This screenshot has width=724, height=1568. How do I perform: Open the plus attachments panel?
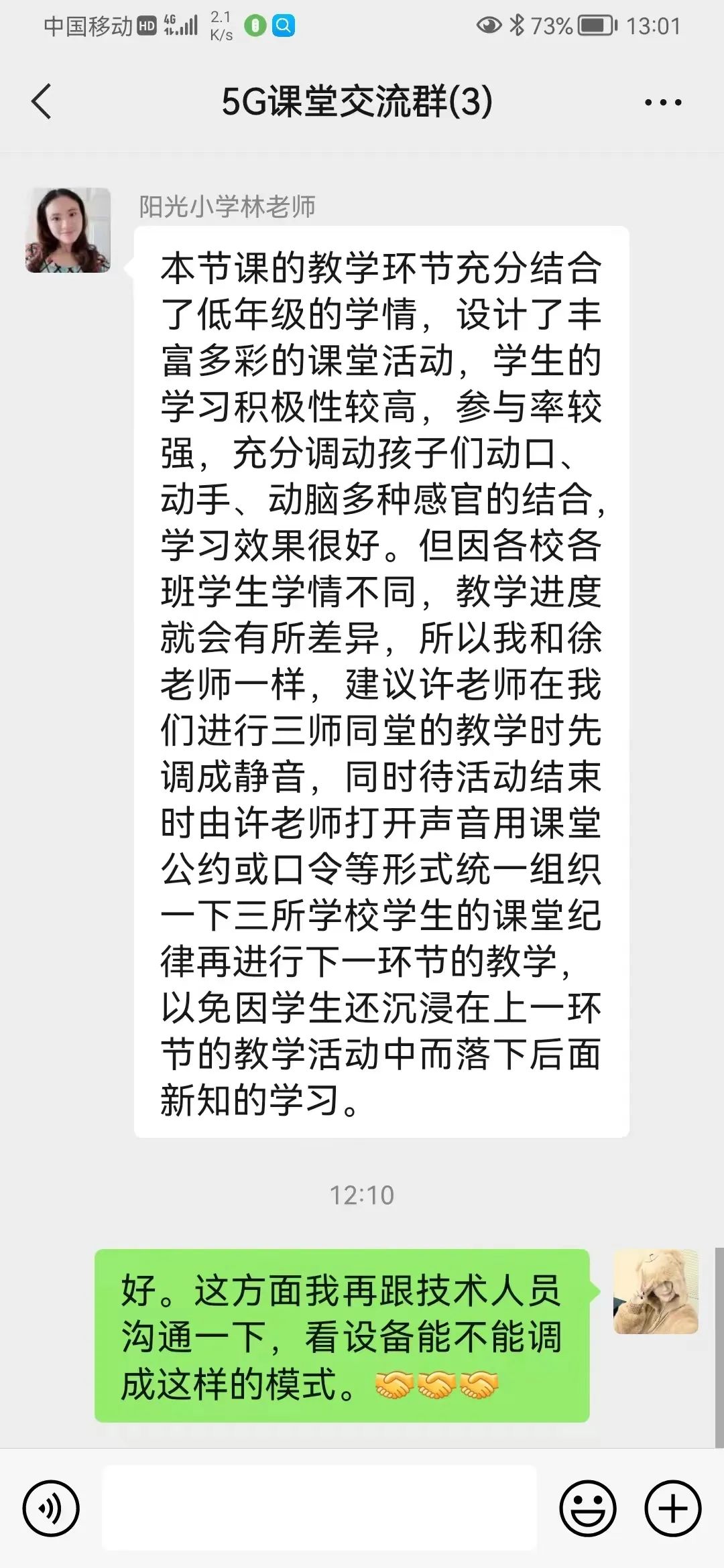click(673, 1508)
